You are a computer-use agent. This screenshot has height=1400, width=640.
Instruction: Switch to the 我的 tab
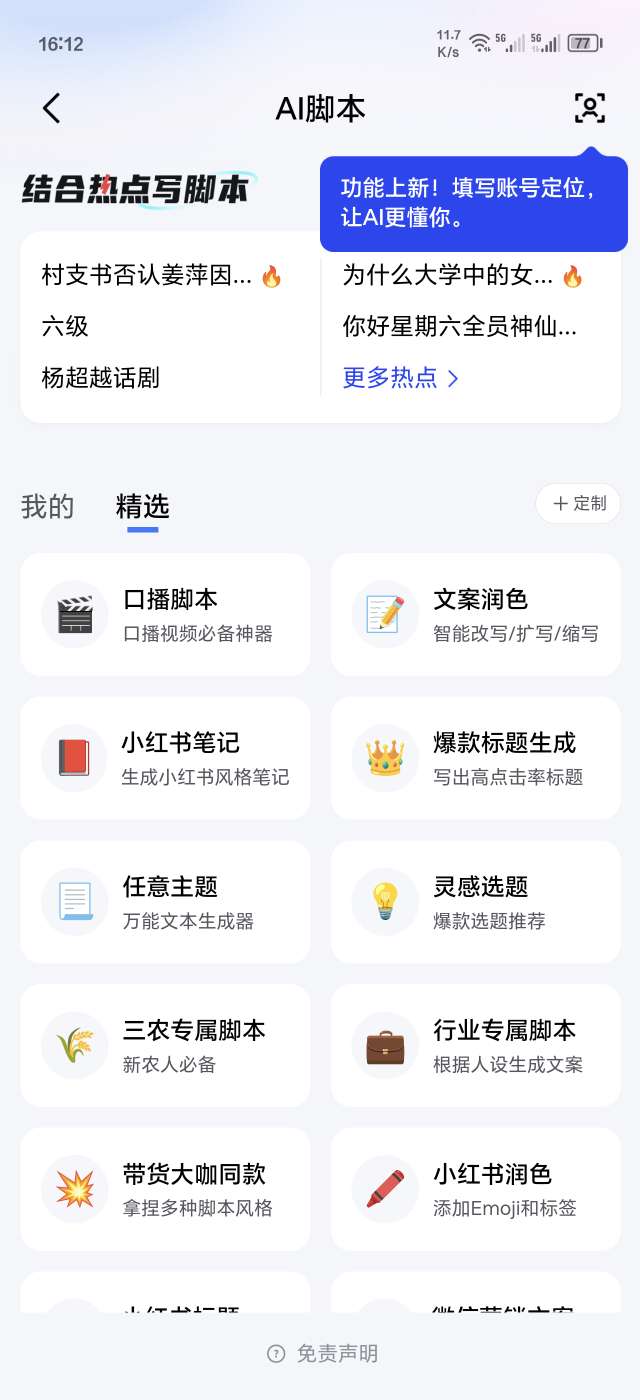pyautogui.click(x=48, y=507)
